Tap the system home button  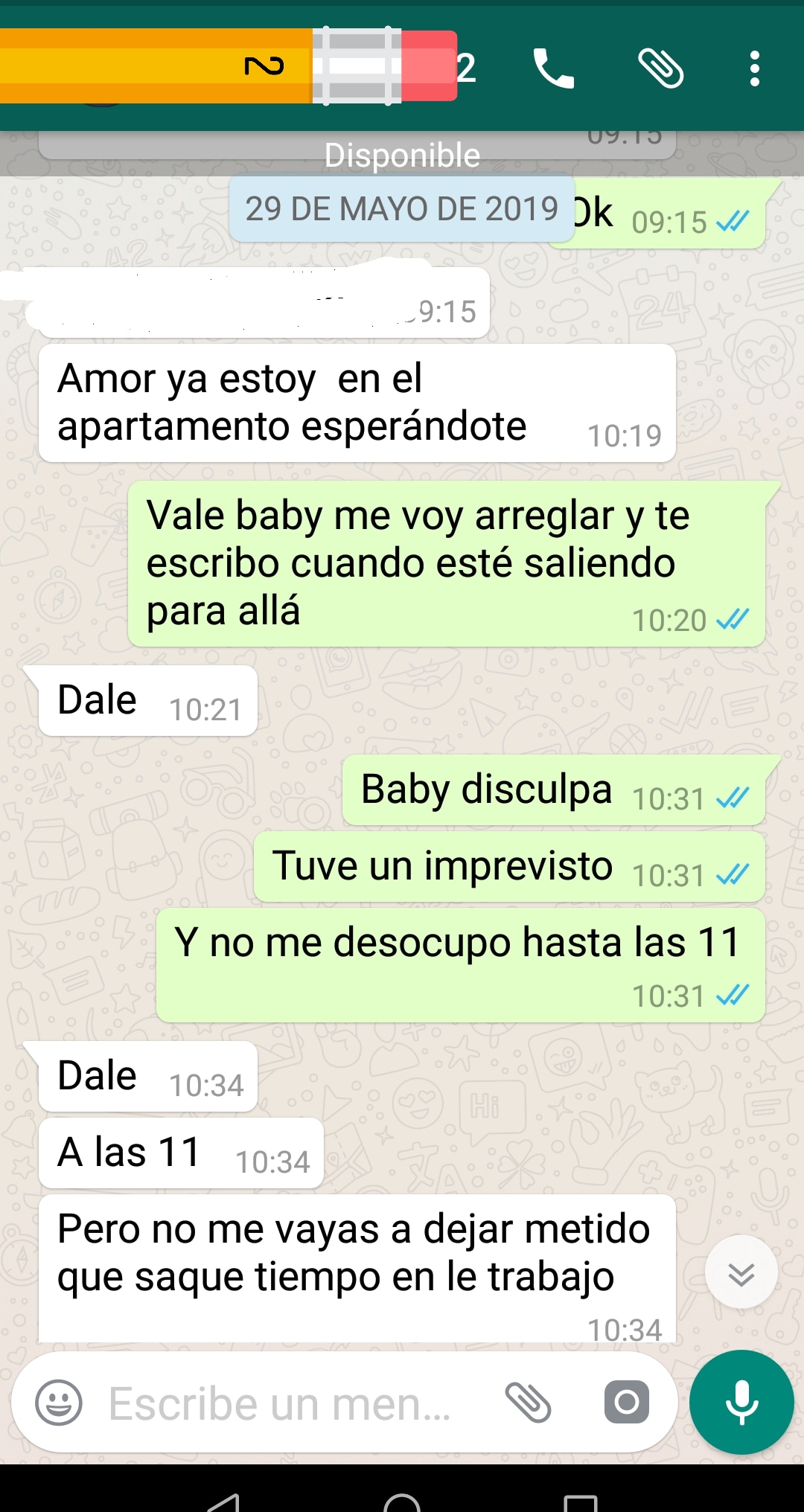tap(402, 1502)
